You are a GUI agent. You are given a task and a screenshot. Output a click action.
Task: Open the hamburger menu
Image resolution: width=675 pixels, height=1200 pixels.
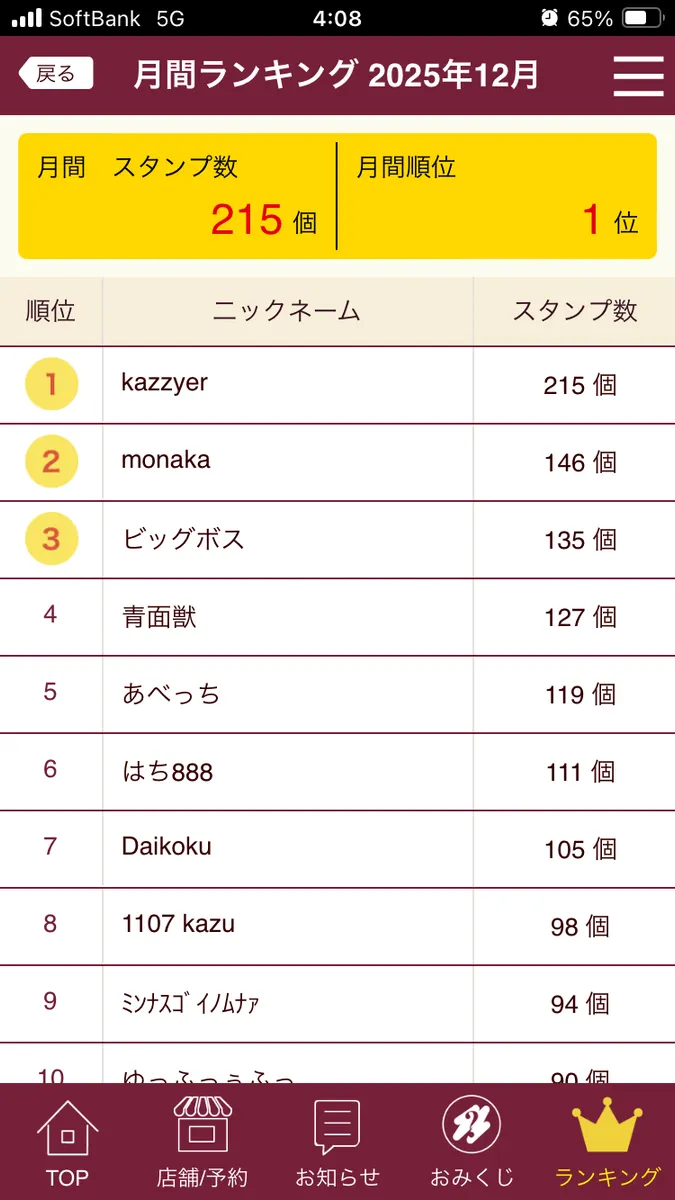(x=638, y=75)
